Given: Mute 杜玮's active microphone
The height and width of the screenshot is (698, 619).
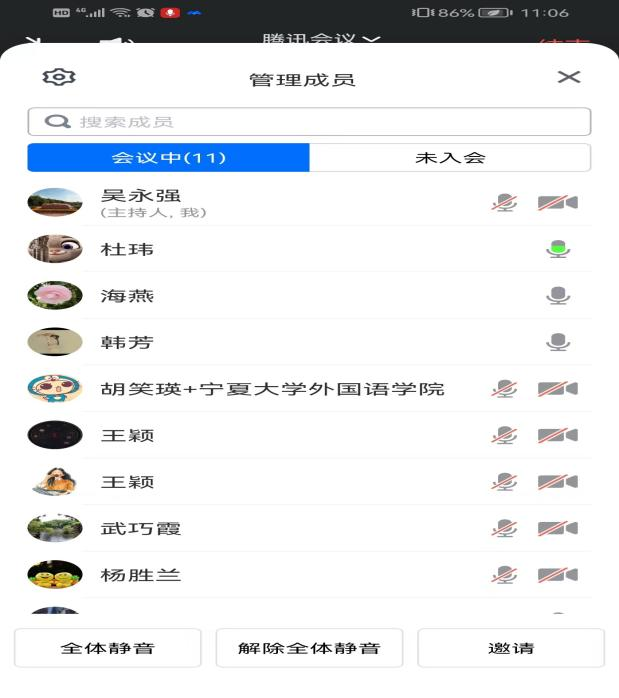Looking at the screenshot, I should point(558,249).
